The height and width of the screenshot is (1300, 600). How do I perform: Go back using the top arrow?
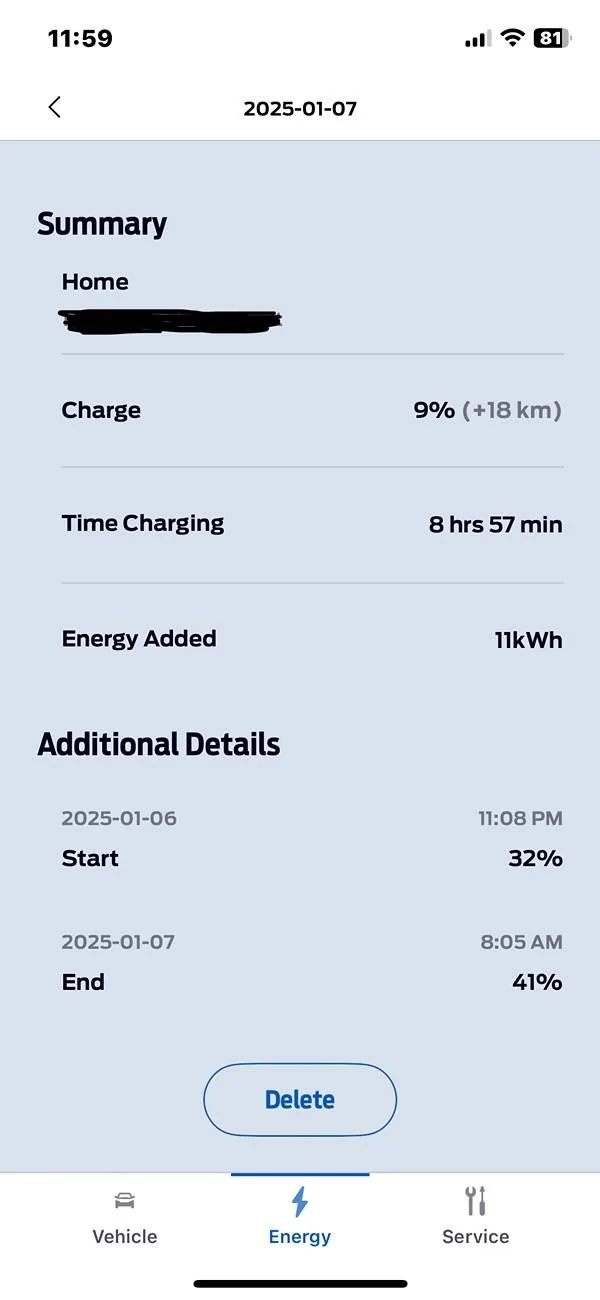pyautogui.click(x=55, y=108)
